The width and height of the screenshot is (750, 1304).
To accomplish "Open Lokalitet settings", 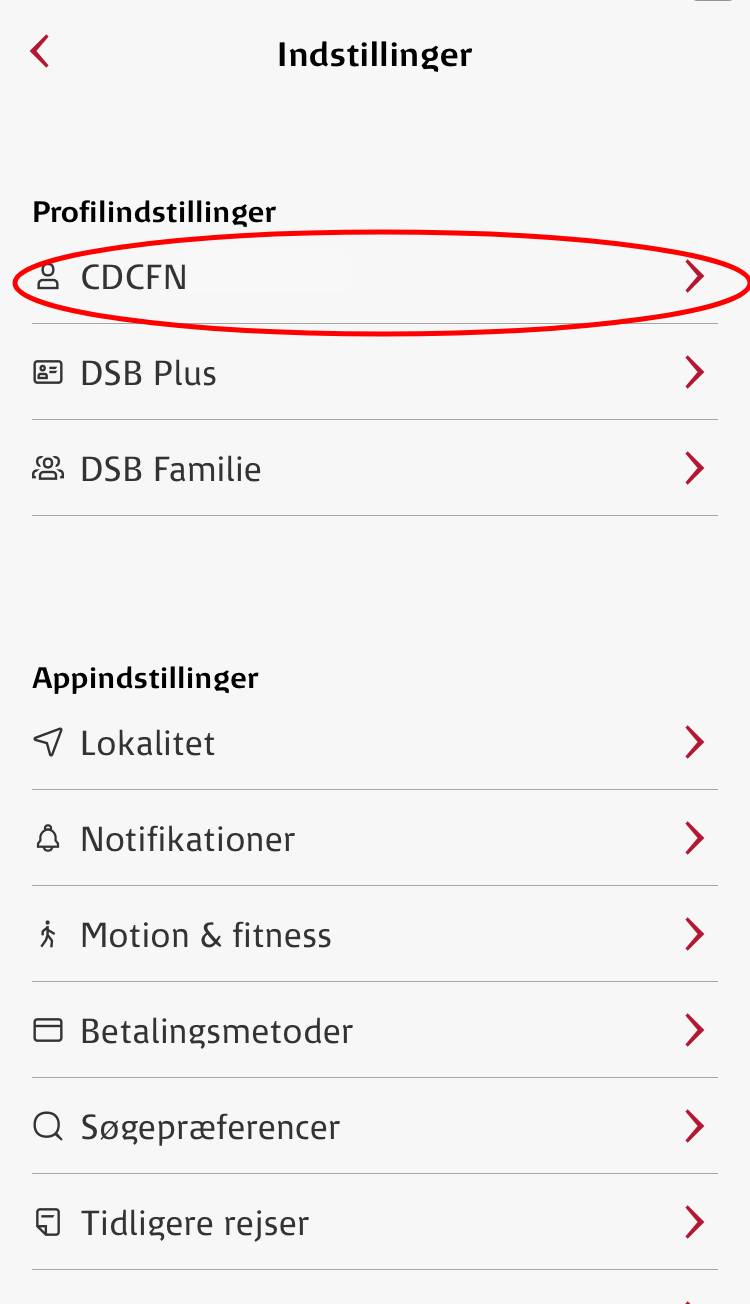I will (374, 743).
